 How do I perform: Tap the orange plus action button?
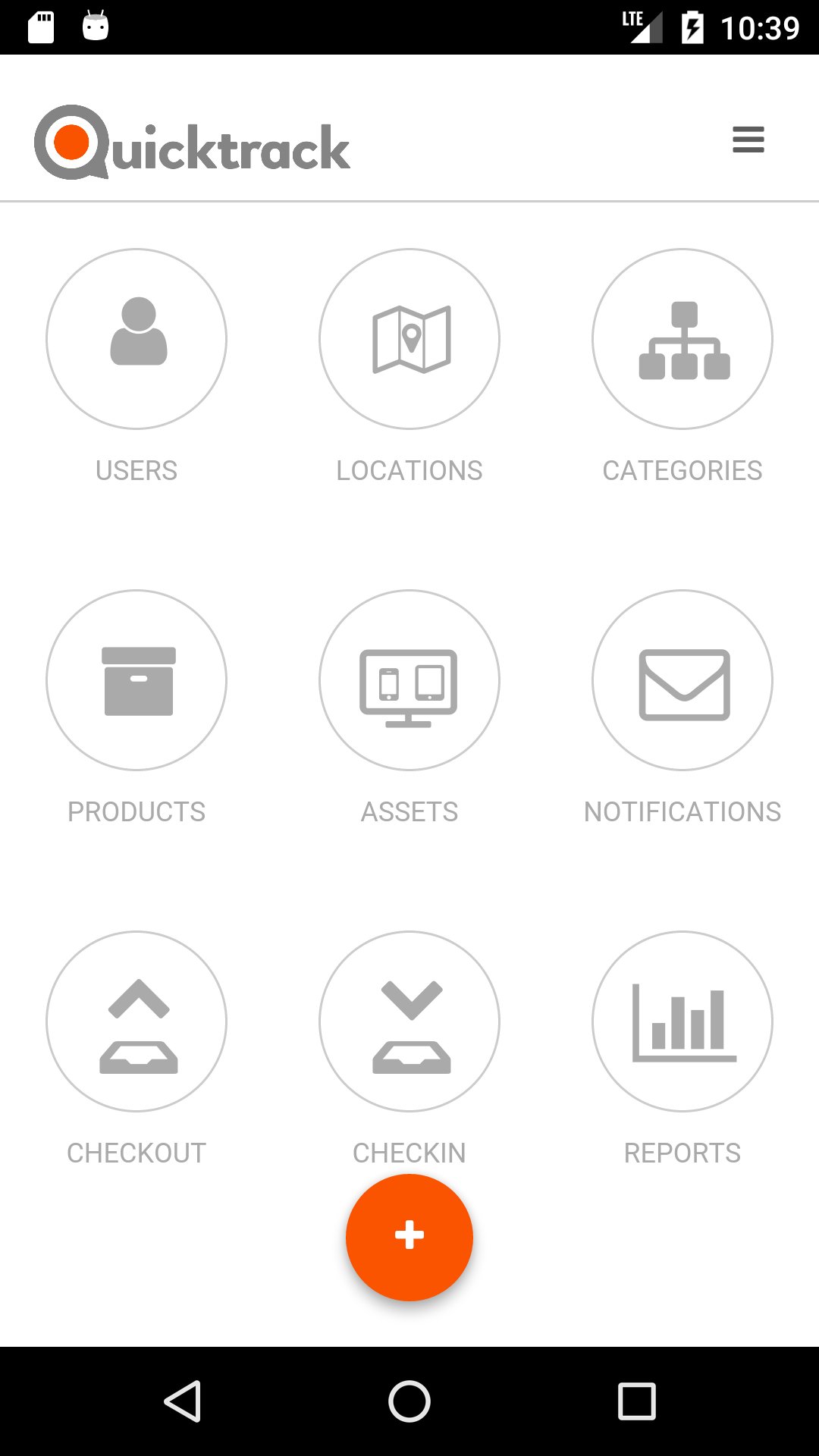(409, 1237)
